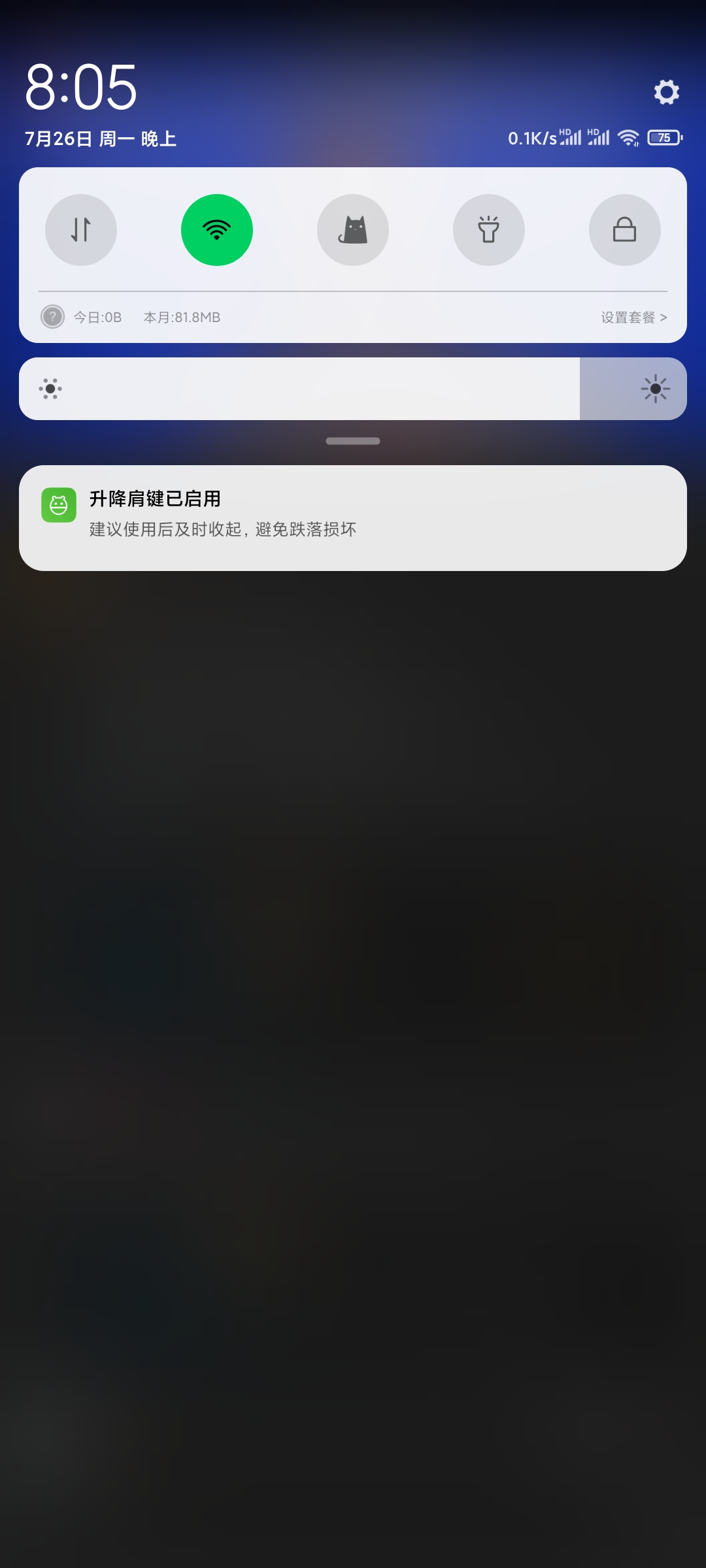The width and height of the screenshot is (706, 1568).
Task: Toggle the cat icon quick tile
Action: pyautogui.click(x=353, y=230)
